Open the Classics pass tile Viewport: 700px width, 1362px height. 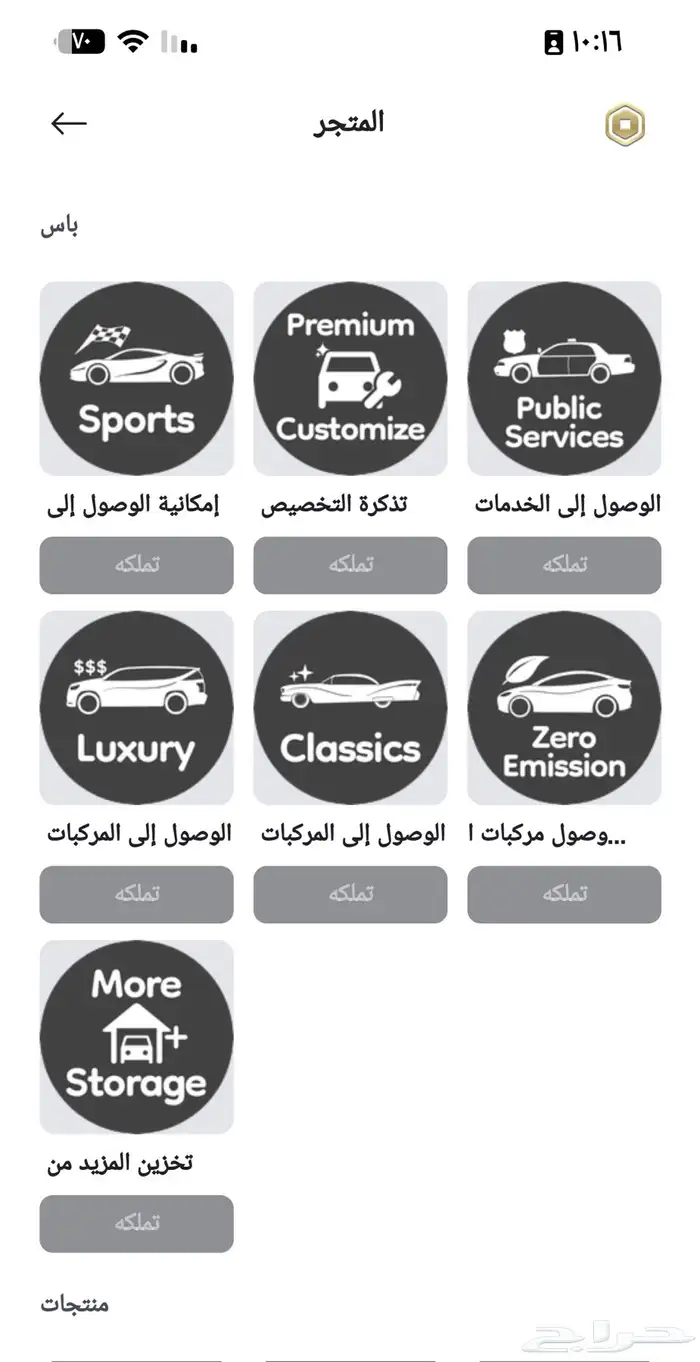pos(350,707)
